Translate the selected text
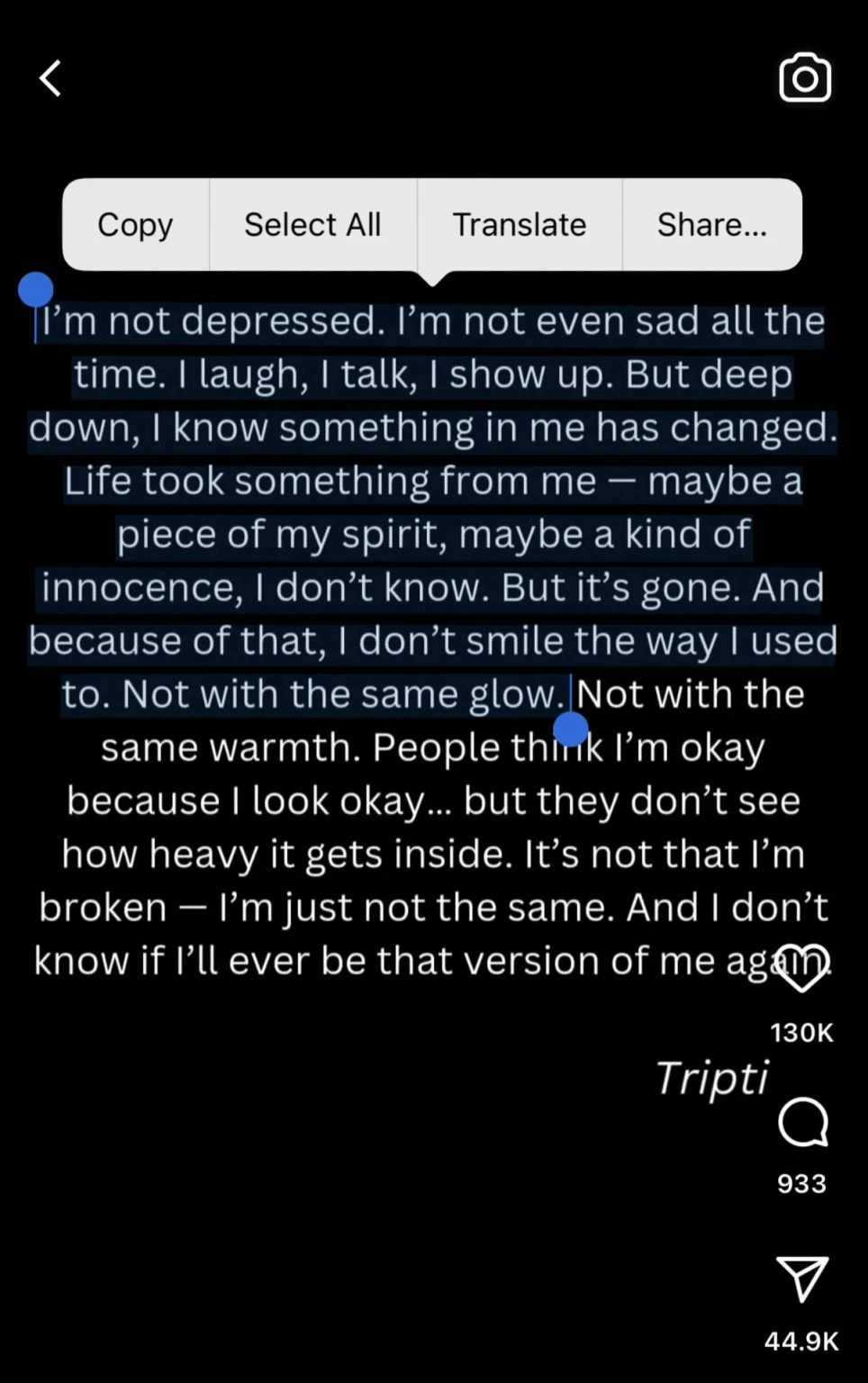Image resolution: width=868 pixels, height=1383 pixels. [519, 224]
